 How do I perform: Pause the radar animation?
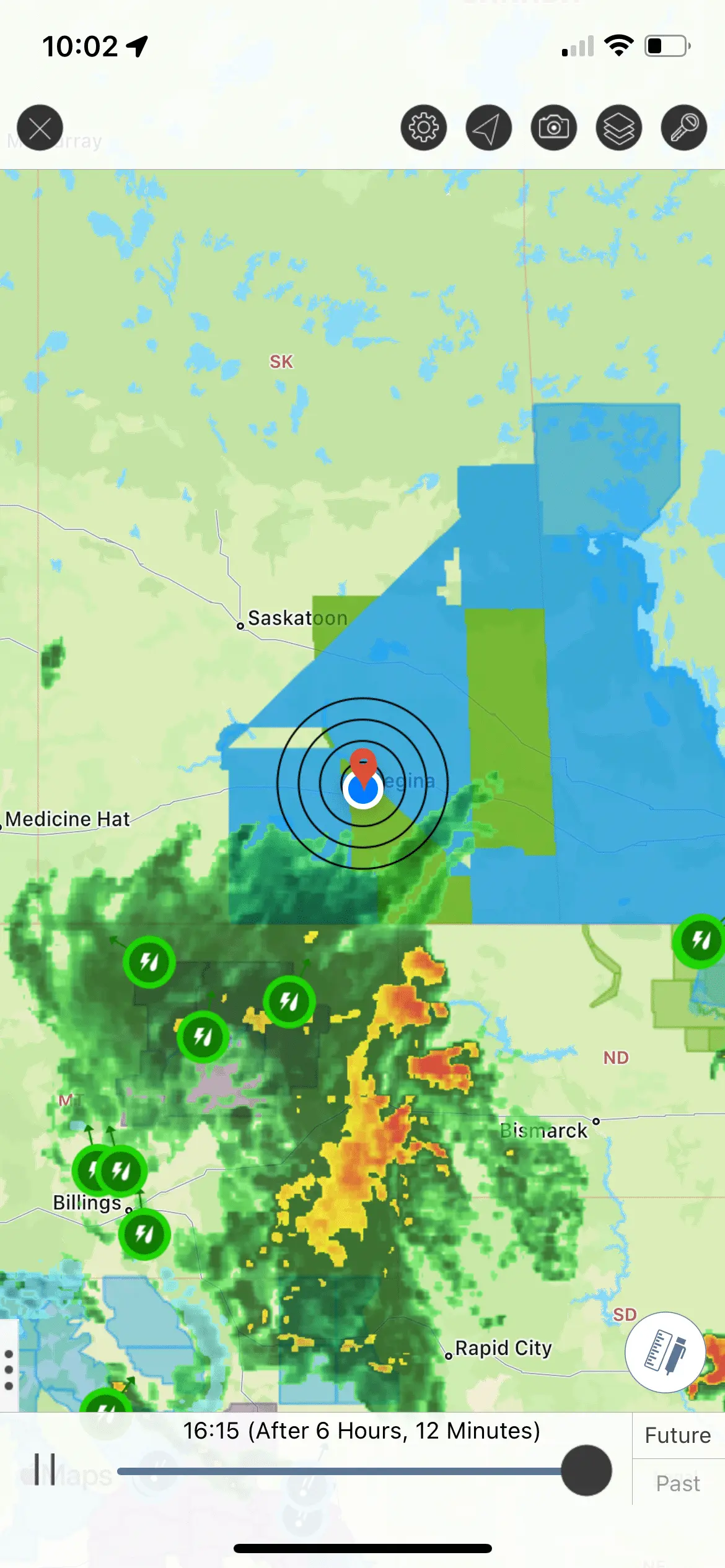pyautogui.click(x=45, y=1469)
